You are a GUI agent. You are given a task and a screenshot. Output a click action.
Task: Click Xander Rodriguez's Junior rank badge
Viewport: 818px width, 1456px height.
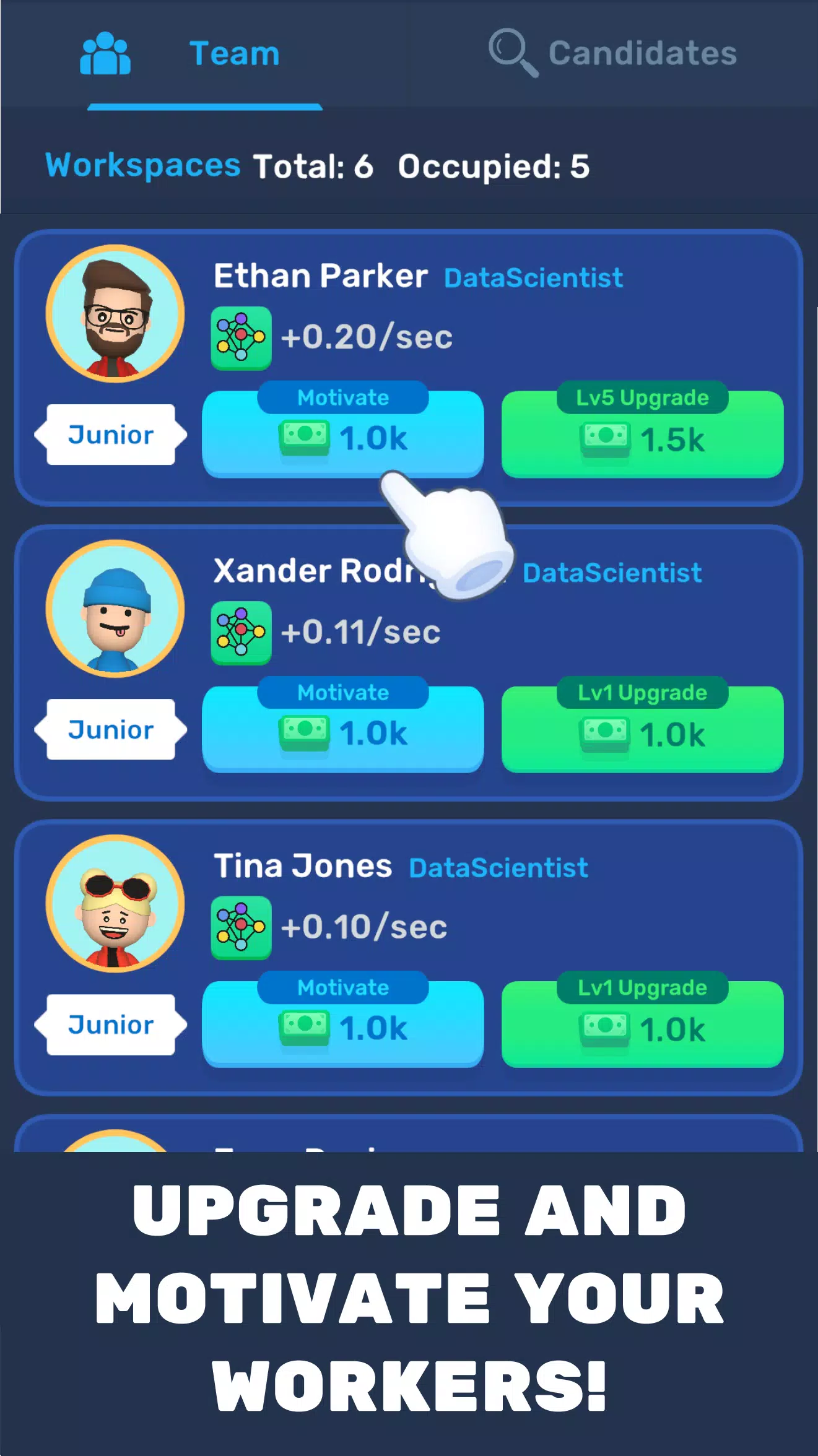[112, 729]
